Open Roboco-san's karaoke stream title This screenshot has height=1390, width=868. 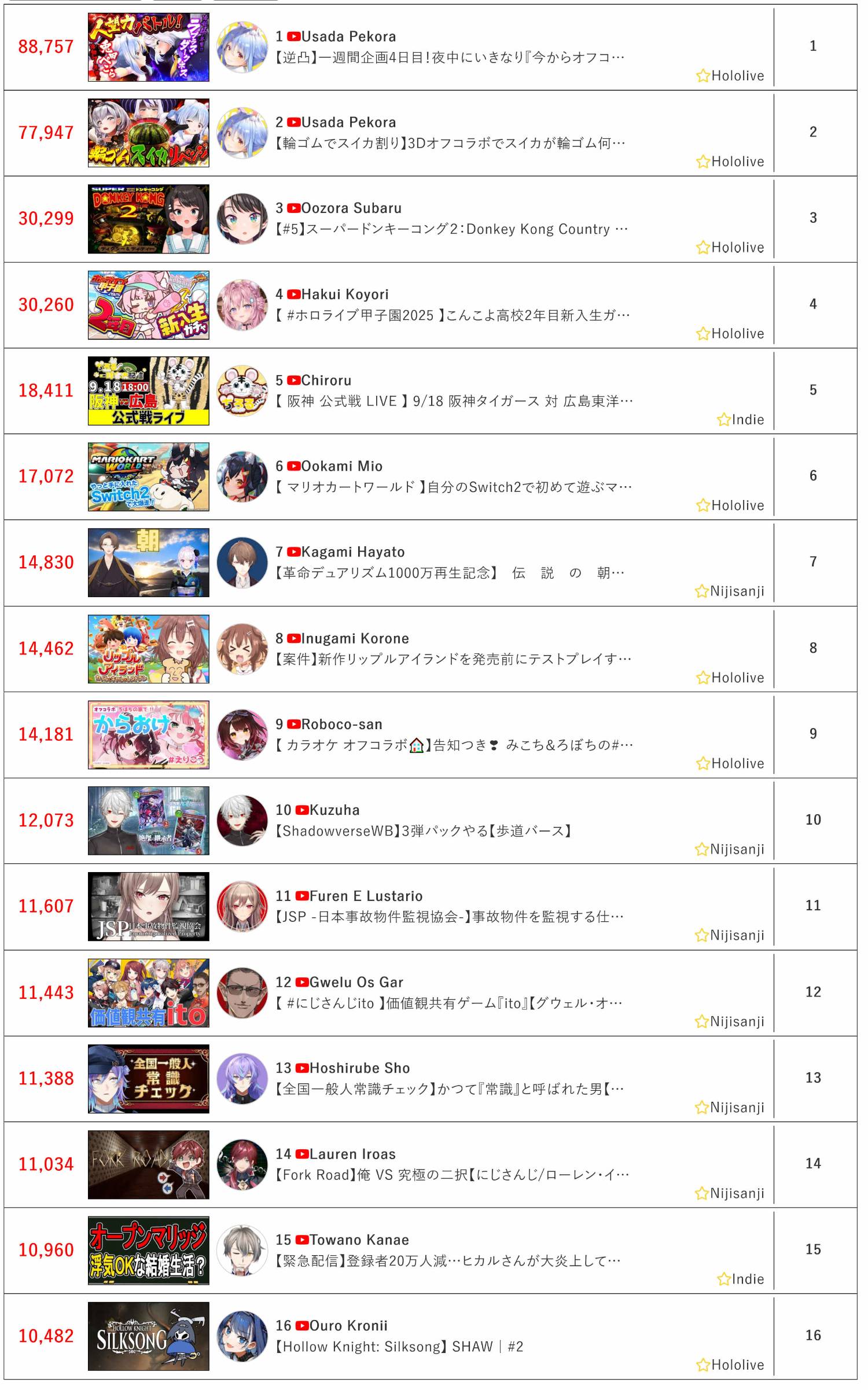coord(454,745)
